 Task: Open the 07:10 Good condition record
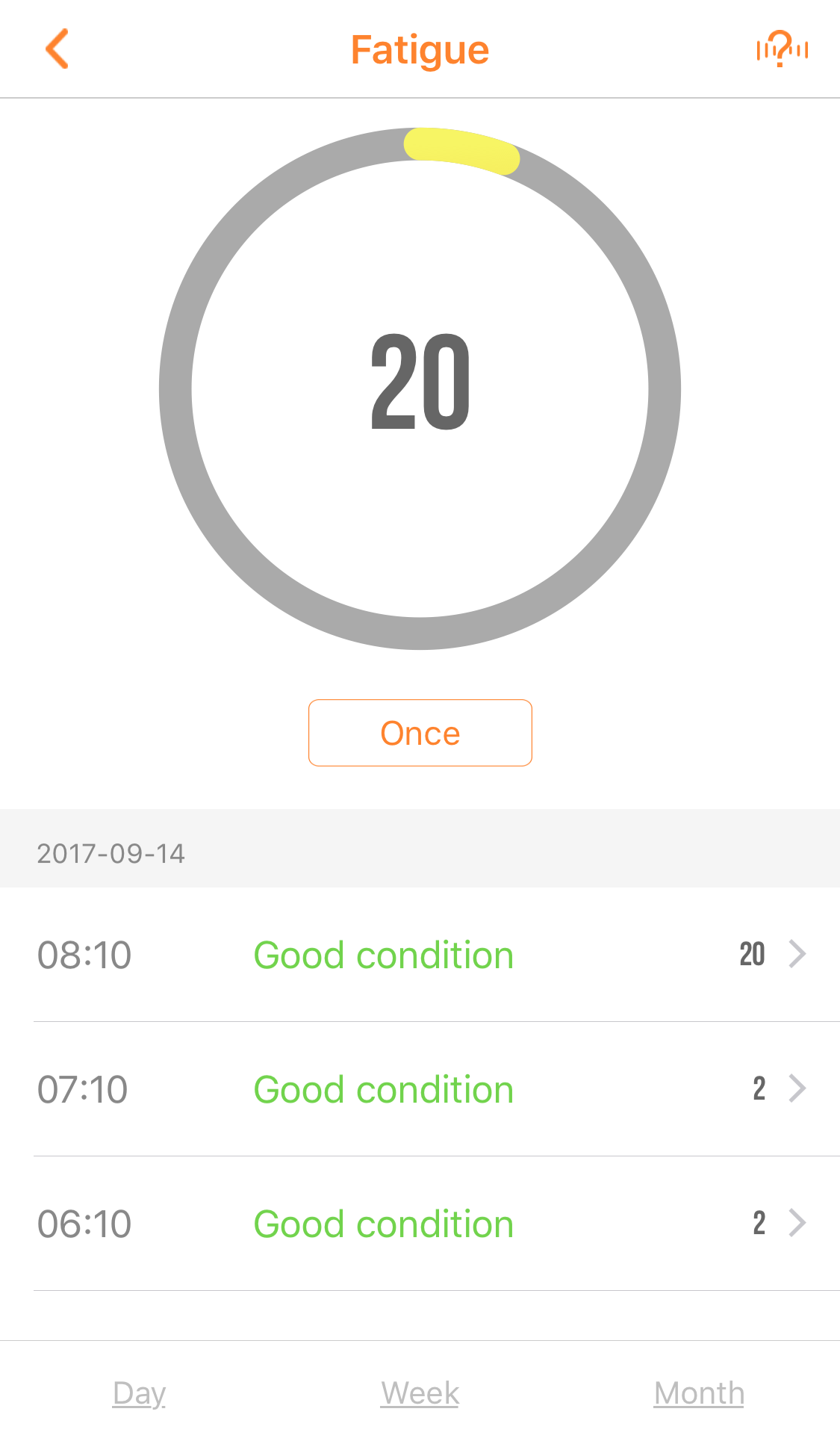pyautogui.click(x=420, y=1089)
